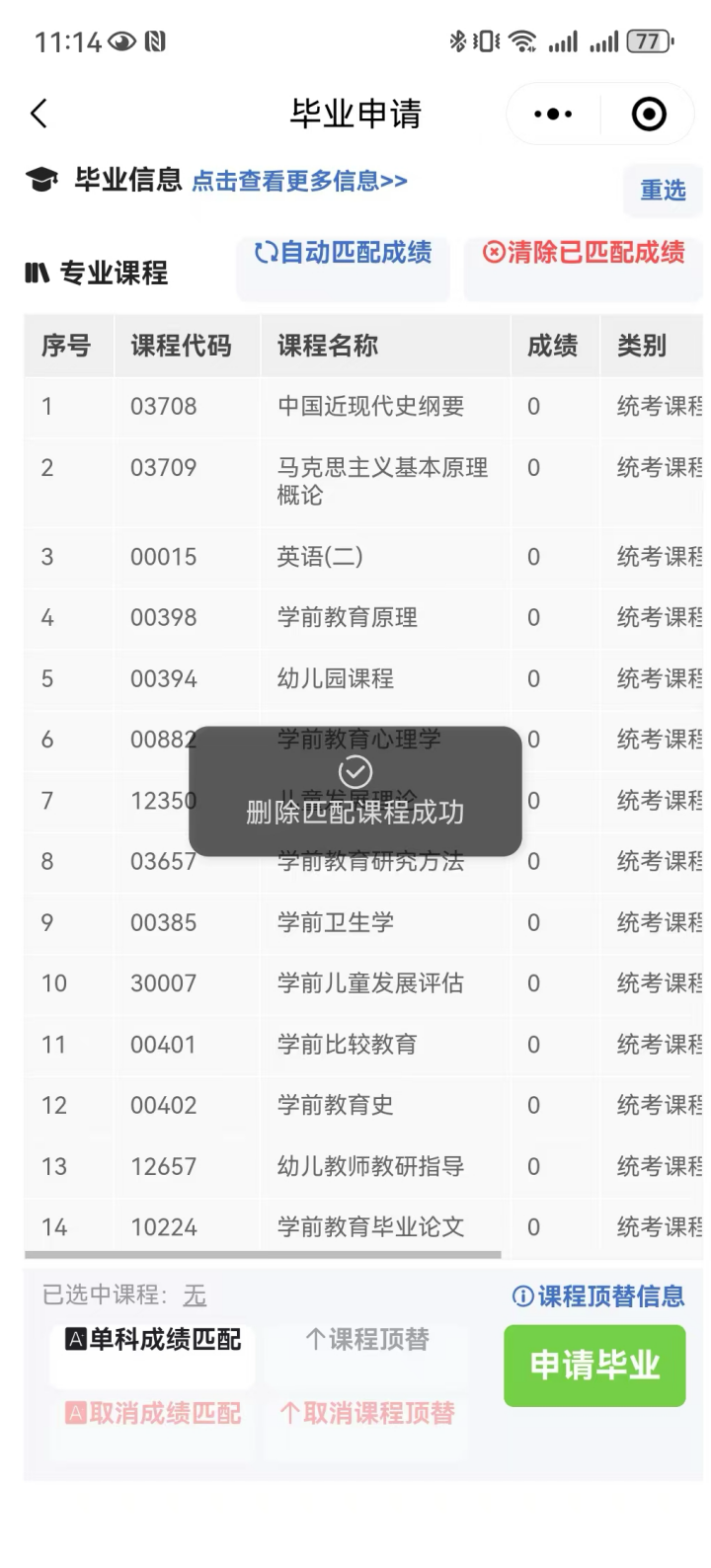This screenshot has height=1568, width=711.
Task: Close the mini program via the circle icon
Action: [x=649, y=115]
